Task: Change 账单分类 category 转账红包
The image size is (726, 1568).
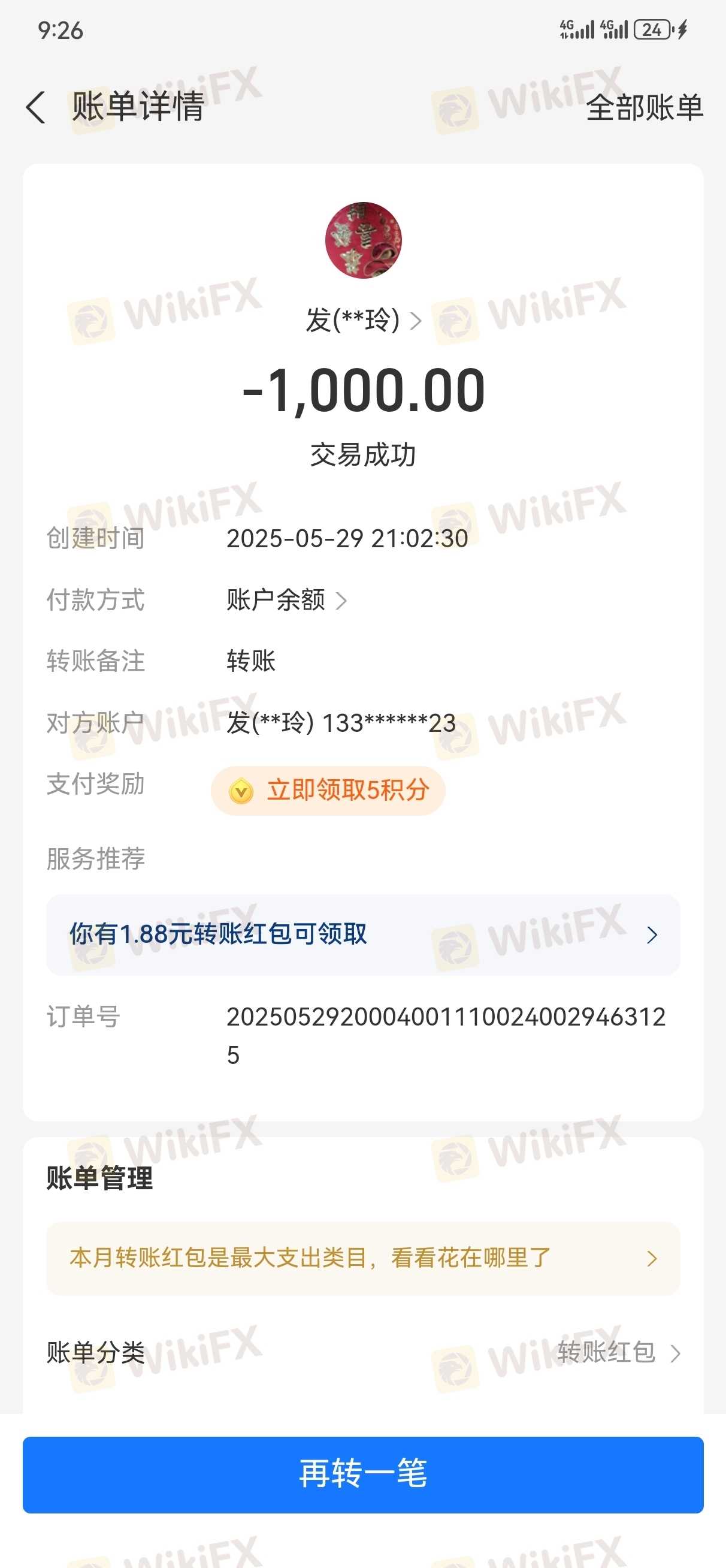Action: pos(618,1353)
